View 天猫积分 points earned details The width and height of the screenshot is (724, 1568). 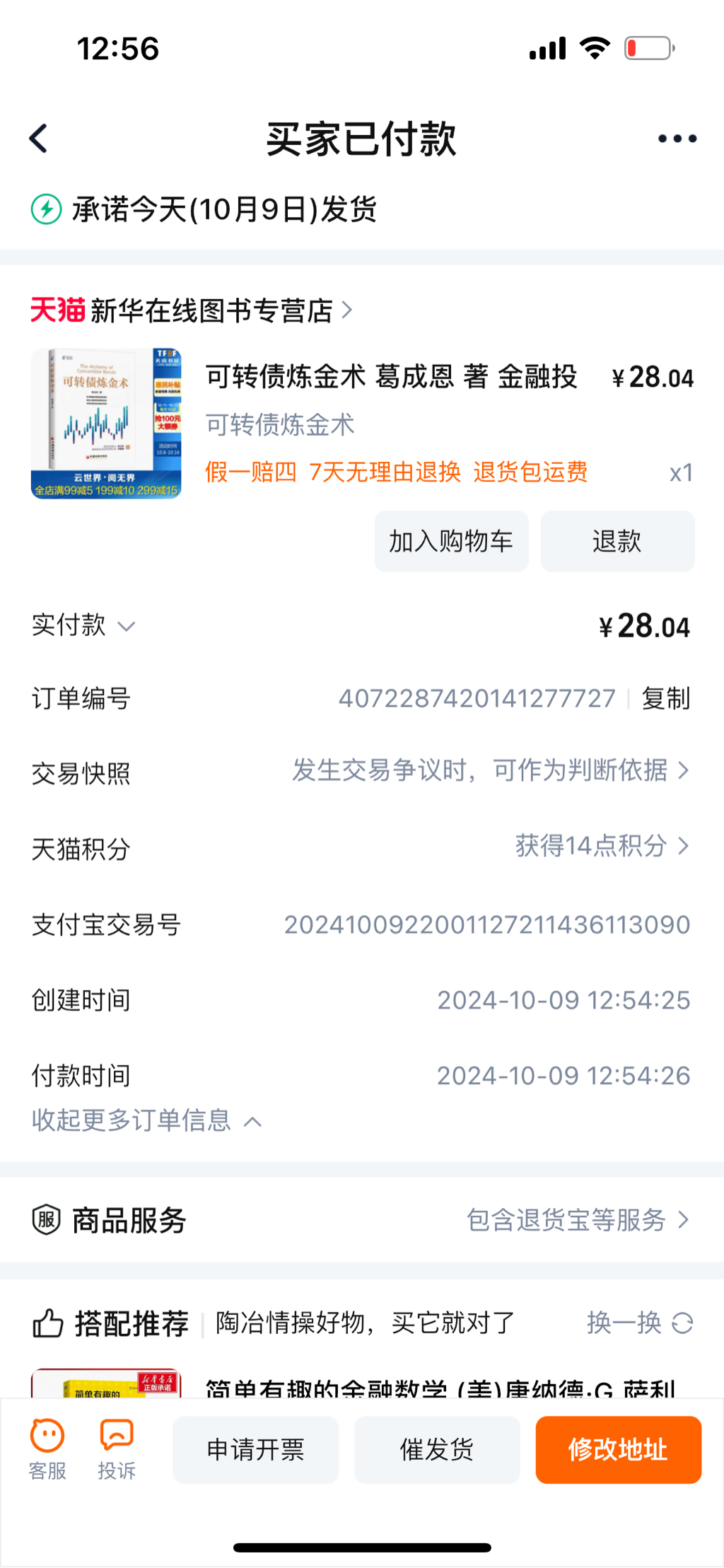(x=601, y=846)
